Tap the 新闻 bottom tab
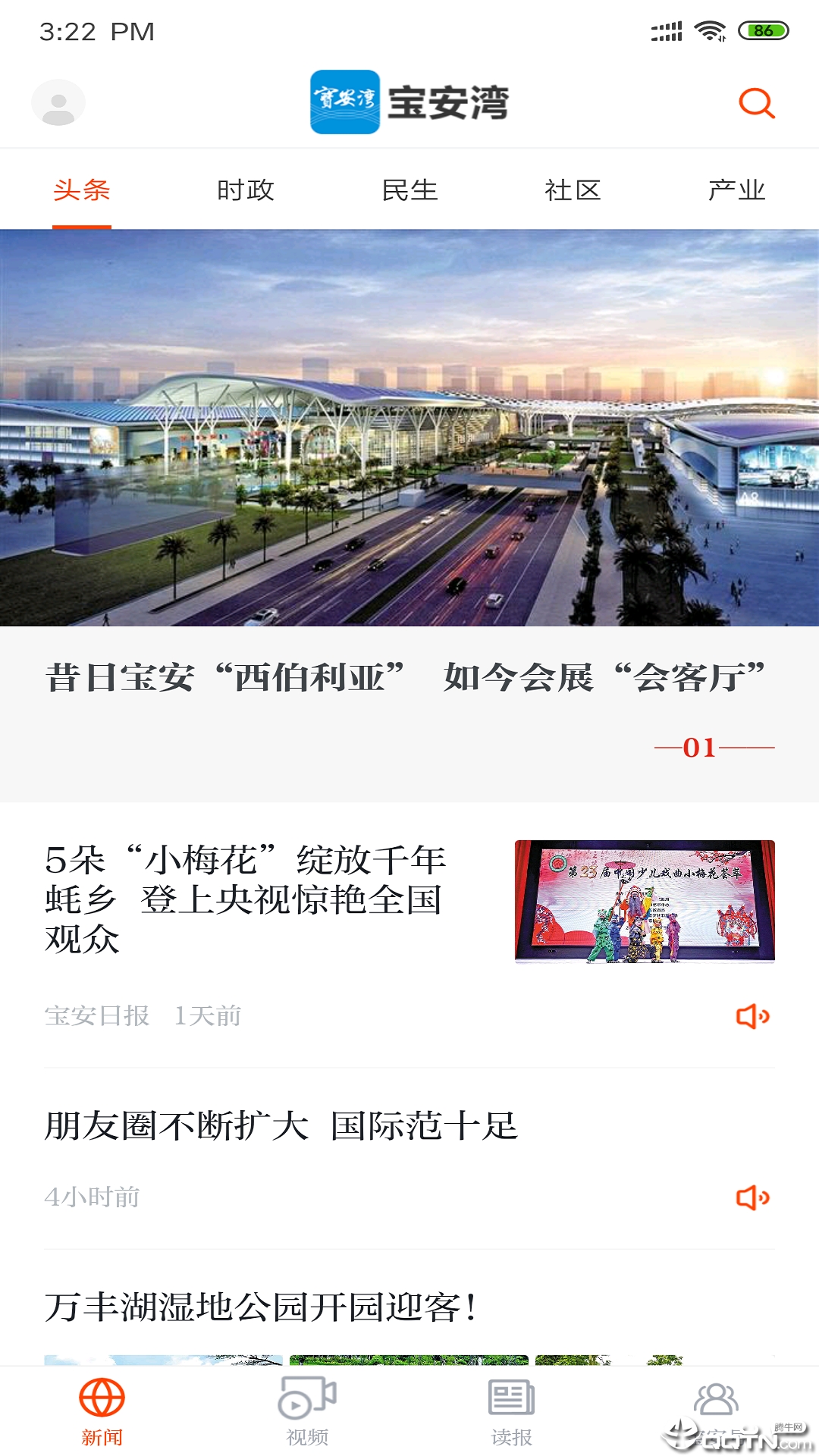Viewport: 819px width, 1456px height. click(x=102, y=1412)
